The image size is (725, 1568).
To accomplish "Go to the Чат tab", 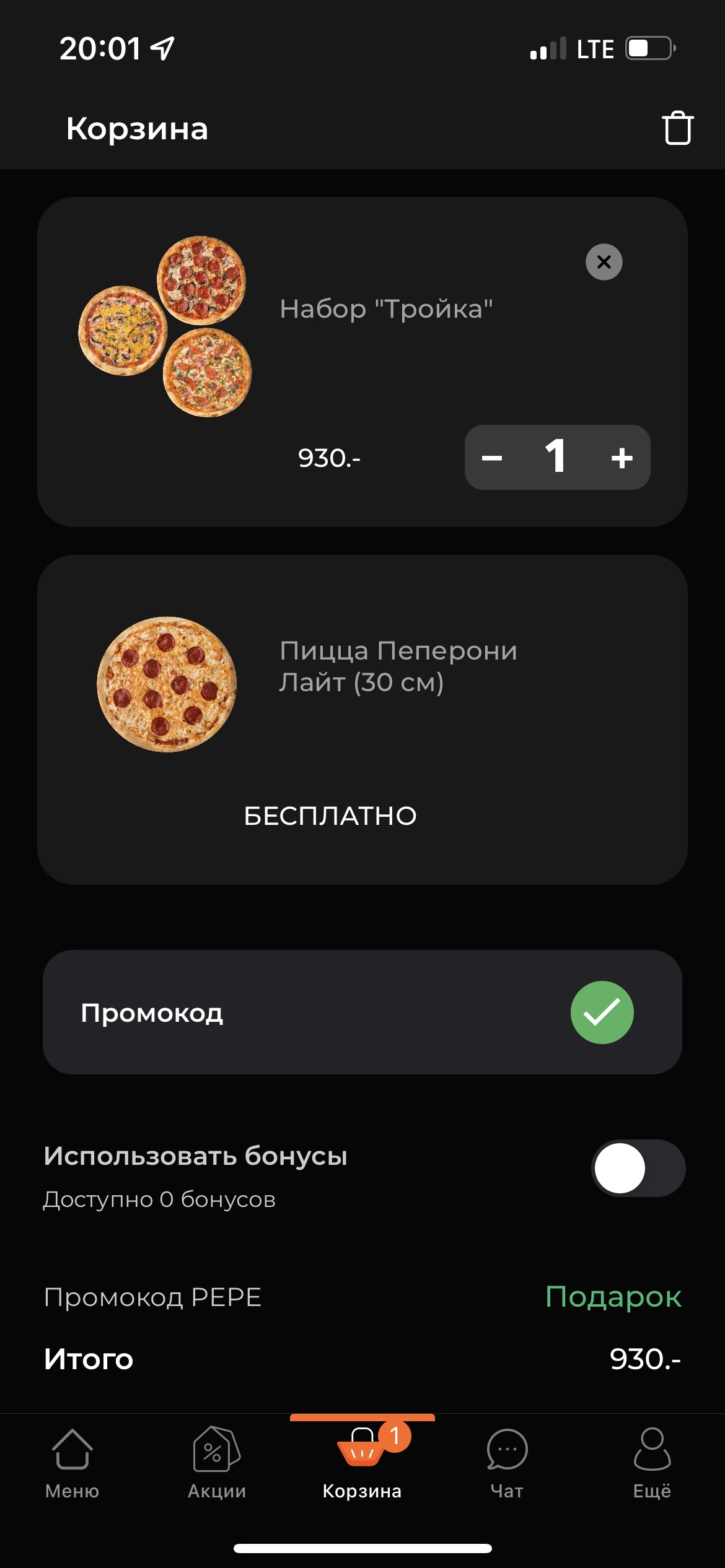I will click(507, 1464).
